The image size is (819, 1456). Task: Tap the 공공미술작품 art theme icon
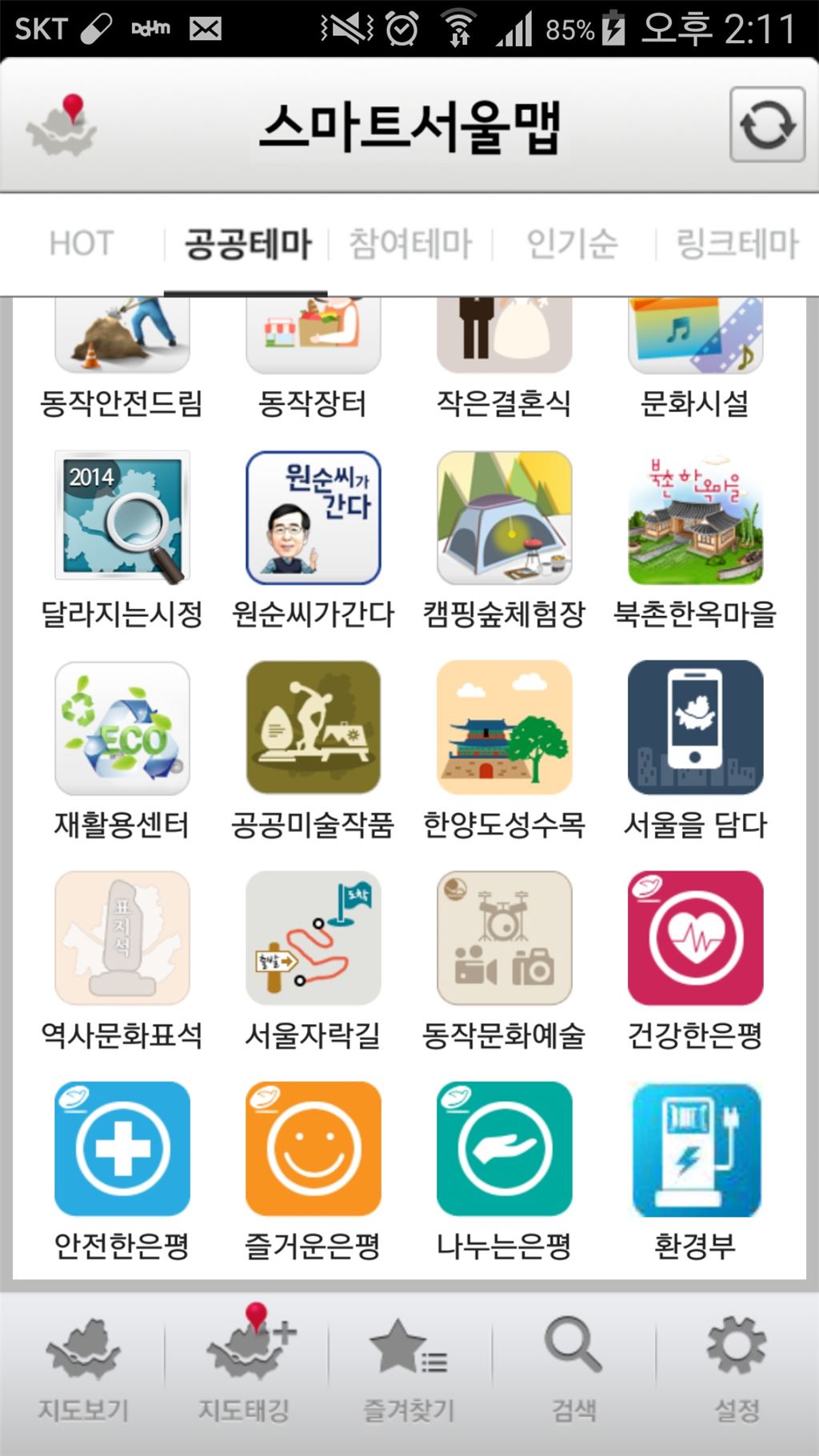pyautogui.click(x=313, y=728)
